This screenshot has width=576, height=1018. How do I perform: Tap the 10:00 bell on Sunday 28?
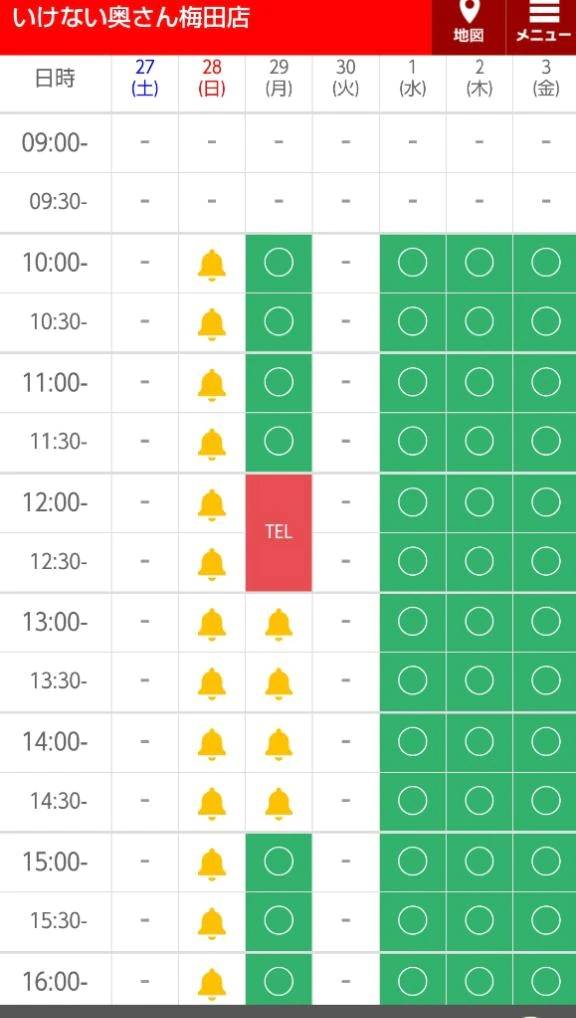212,264
